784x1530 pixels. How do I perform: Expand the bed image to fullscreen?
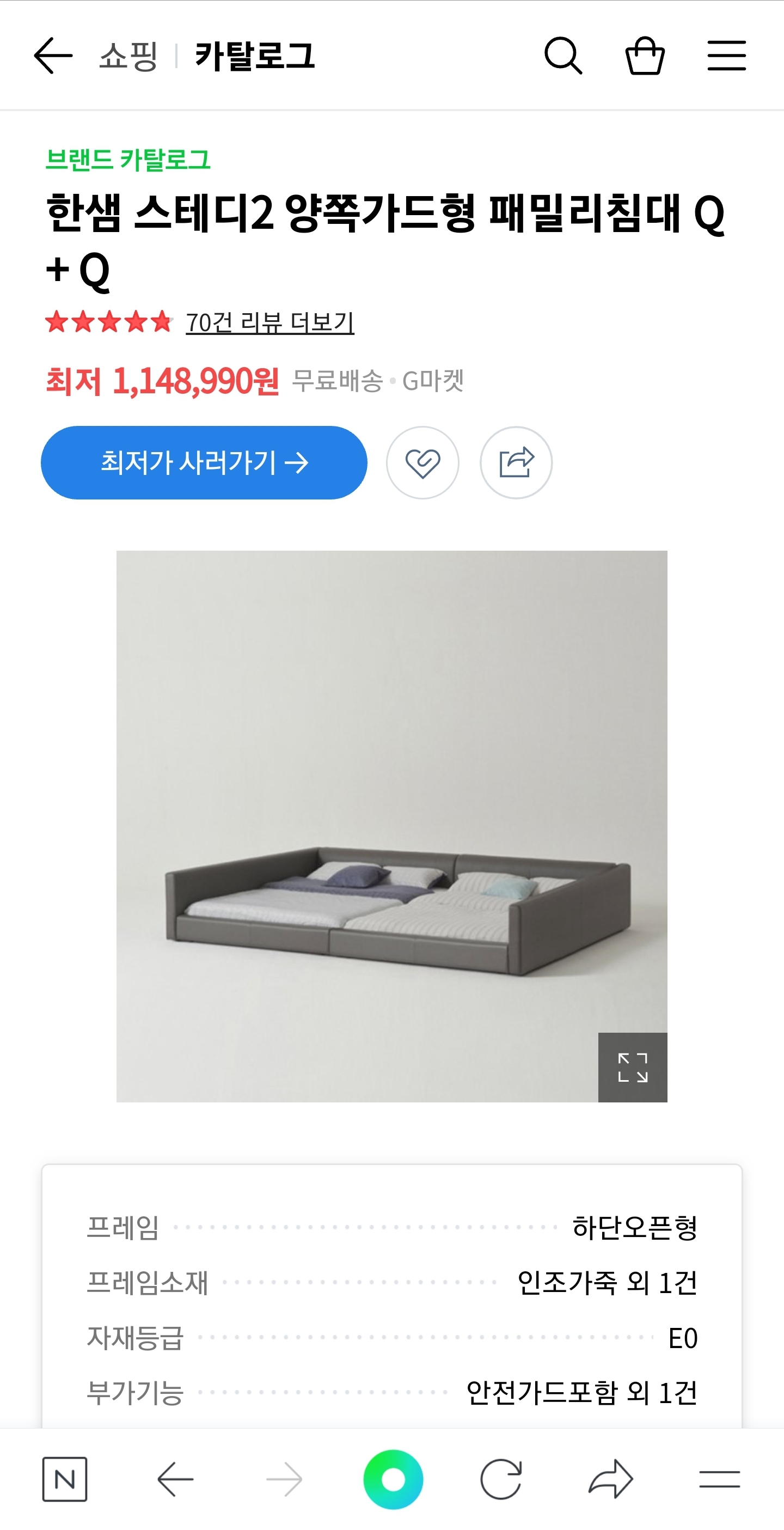(633, 1068)
